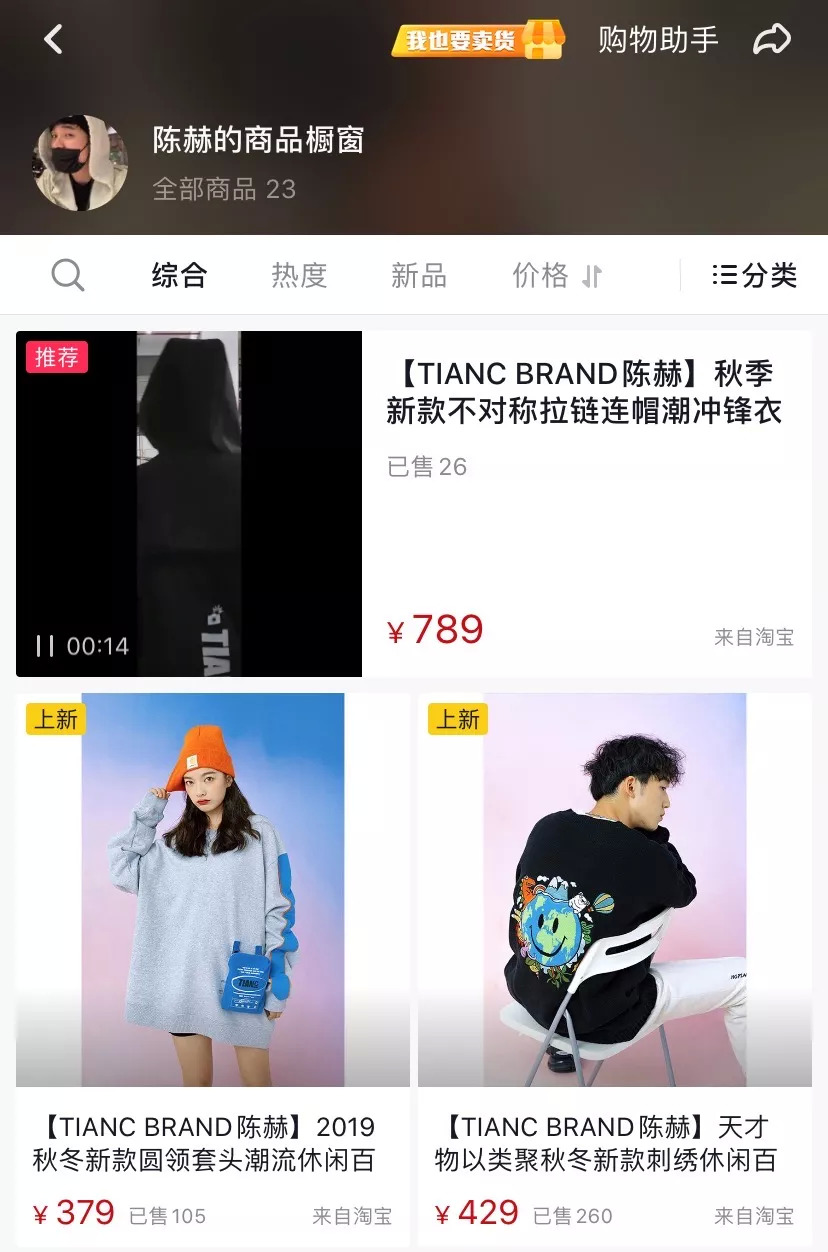Image resolution: width=828 pixels, height=1252 pixels.
Task: View the ¥379 圆领套头 sweater product
Action: pos(212,890)
